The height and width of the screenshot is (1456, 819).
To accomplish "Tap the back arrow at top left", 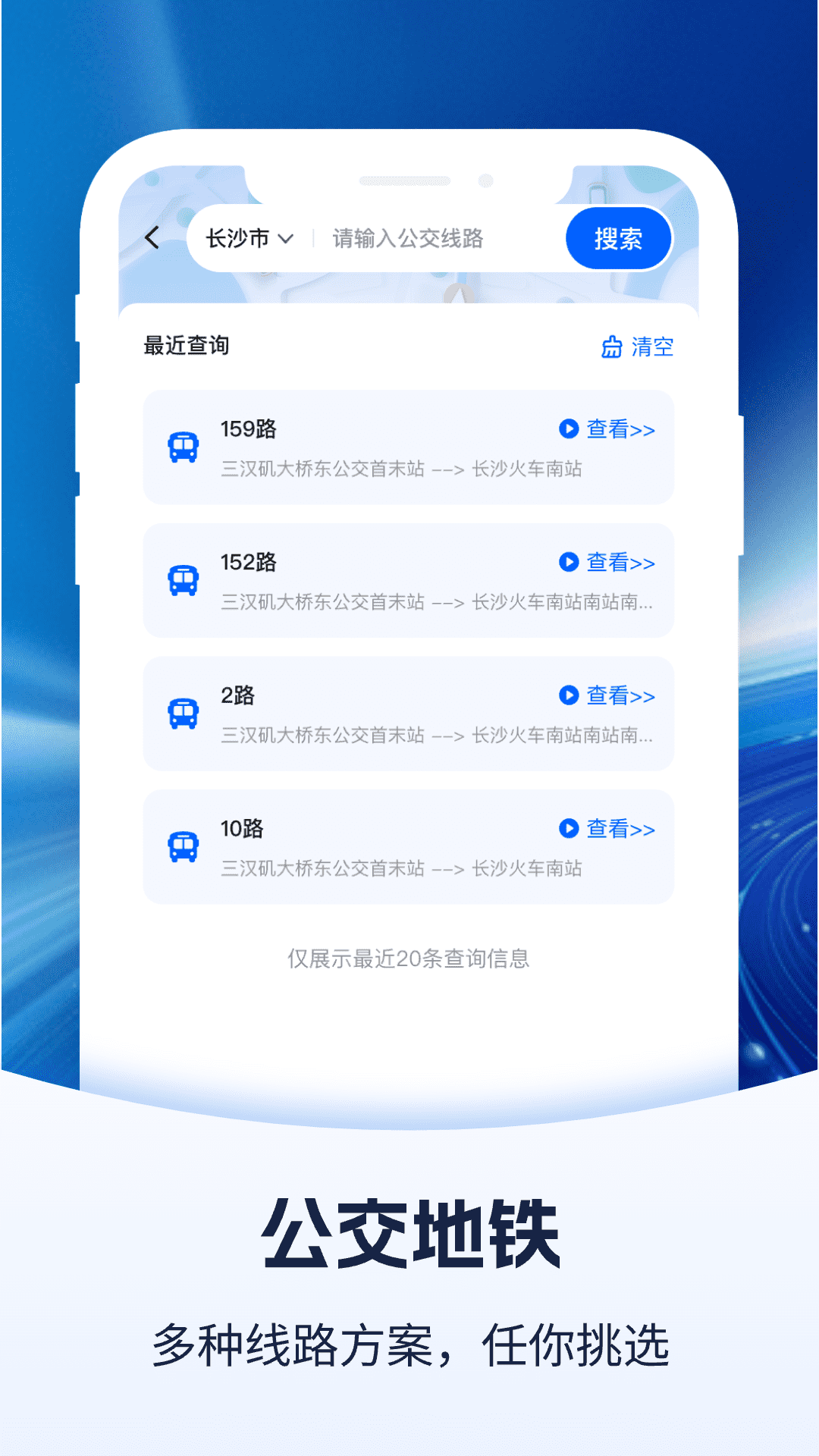I will [152, 237].
